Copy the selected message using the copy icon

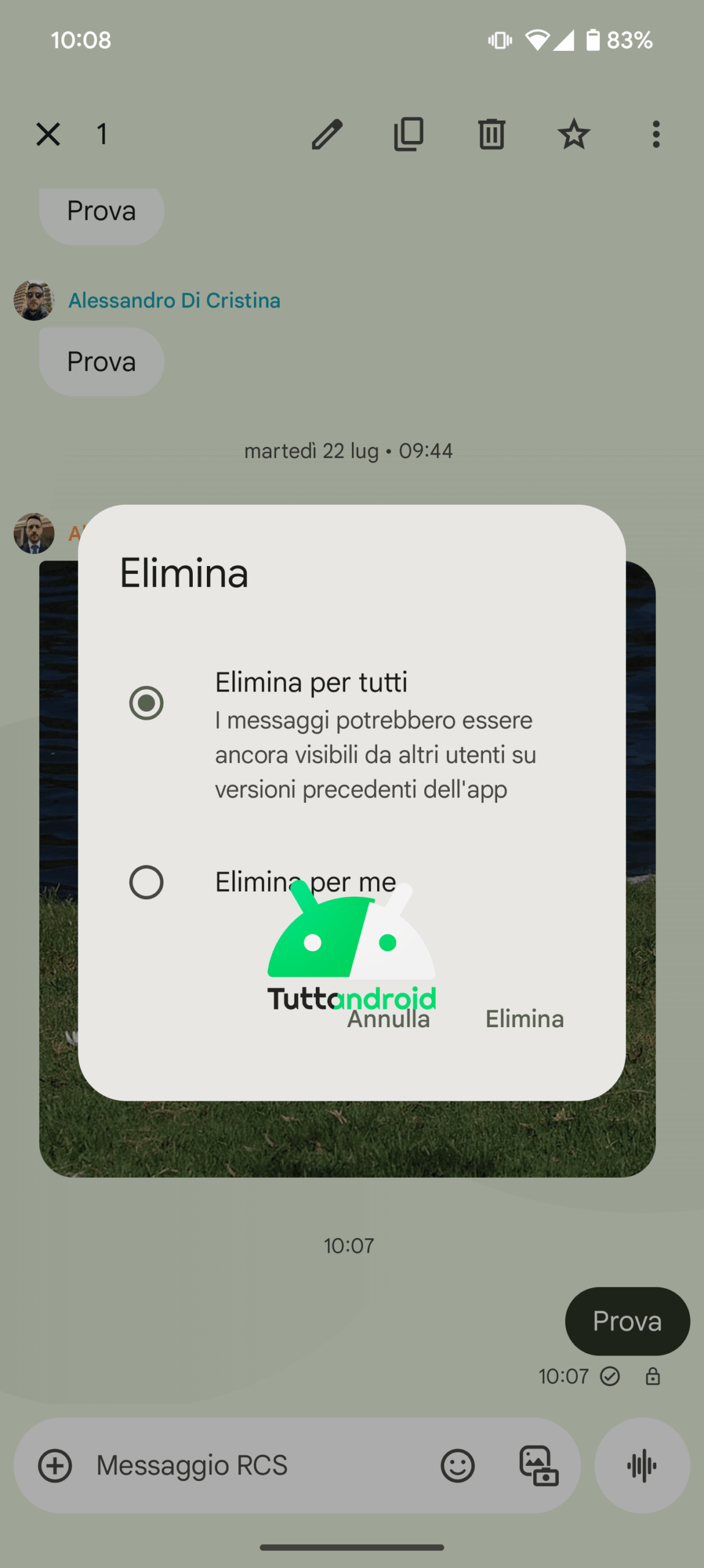[408, 134]
